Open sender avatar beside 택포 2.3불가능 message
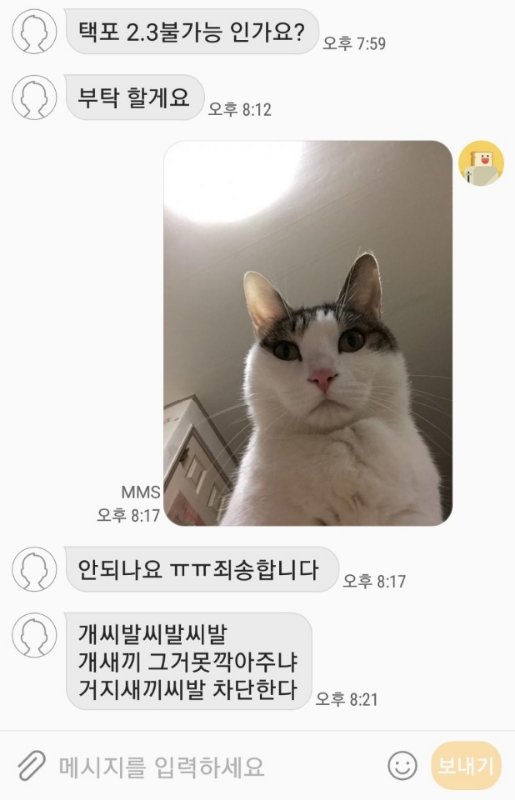Screen dimensions: 515x800 [34, 31]
